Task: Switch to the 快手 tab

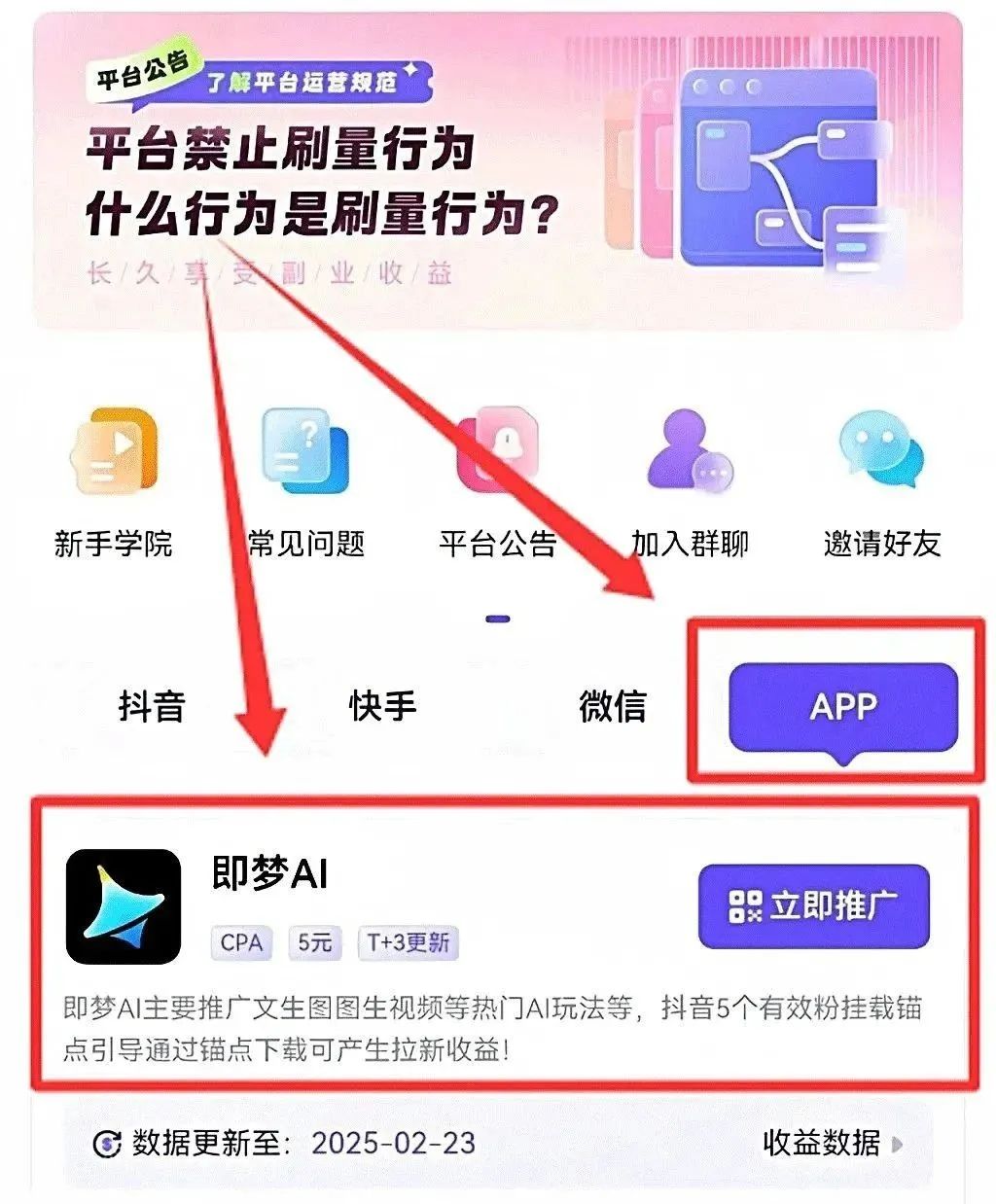Action: [382, 705]
